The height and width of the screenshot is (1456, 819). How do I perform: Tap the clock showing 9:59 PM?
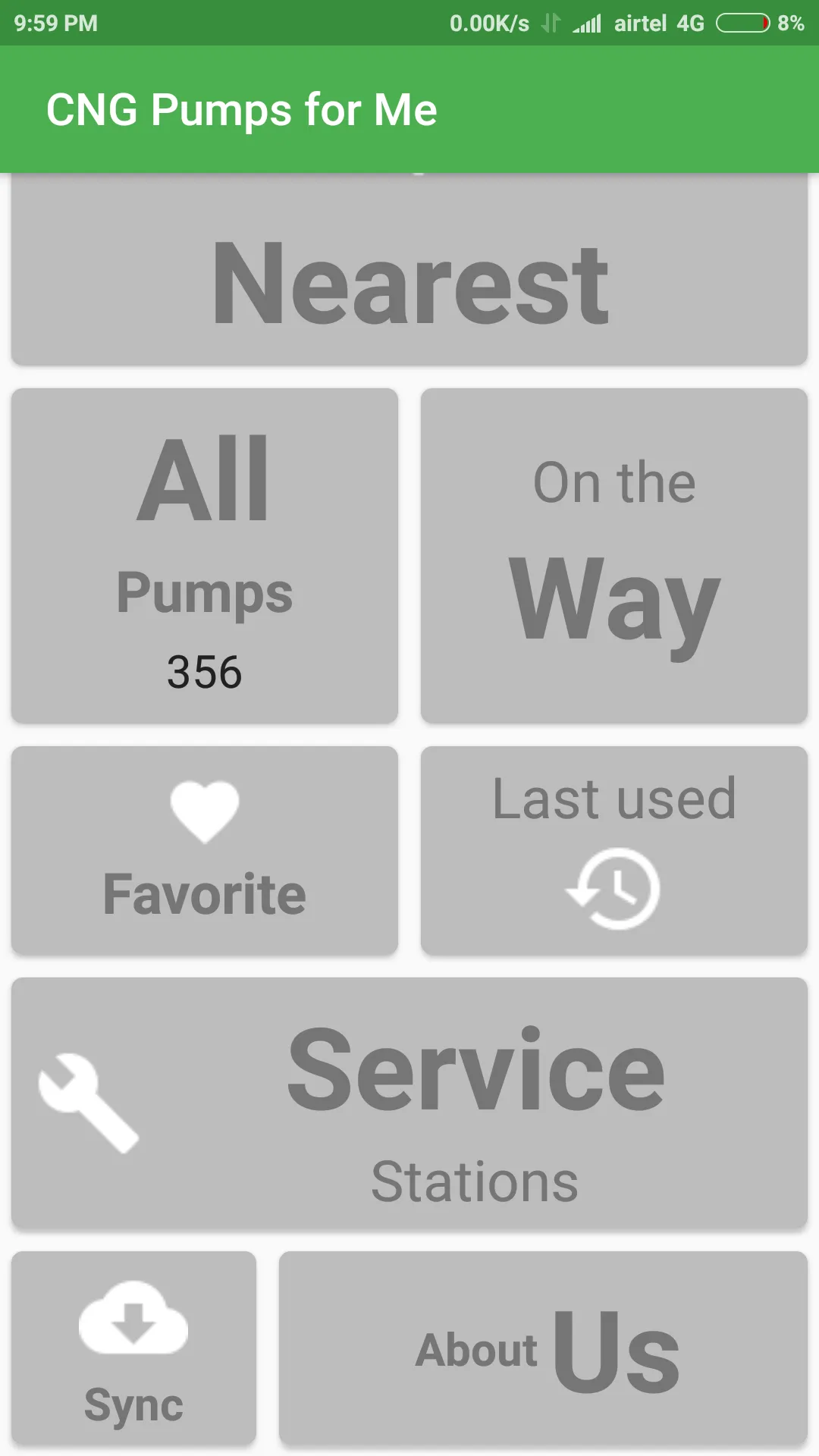51,23
